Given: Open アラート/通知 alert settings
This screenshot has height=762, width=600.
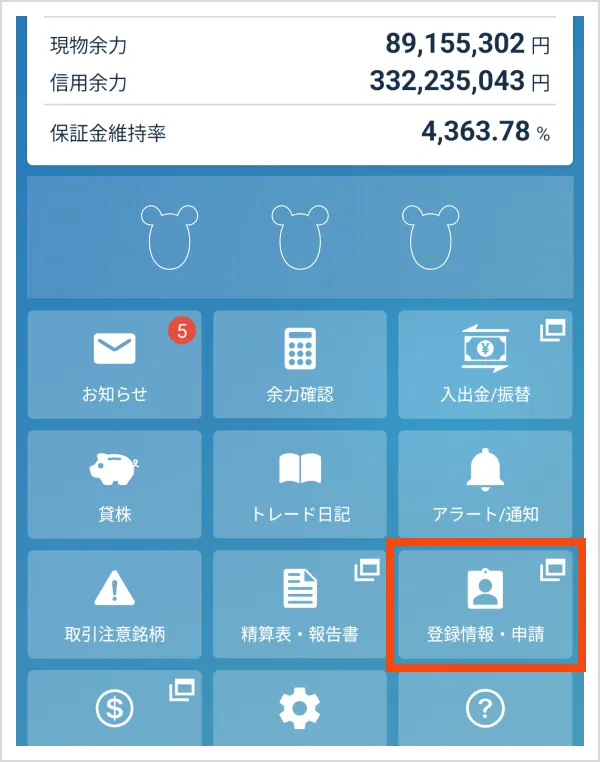Looking at the screenshot, I should click(485, 485).
